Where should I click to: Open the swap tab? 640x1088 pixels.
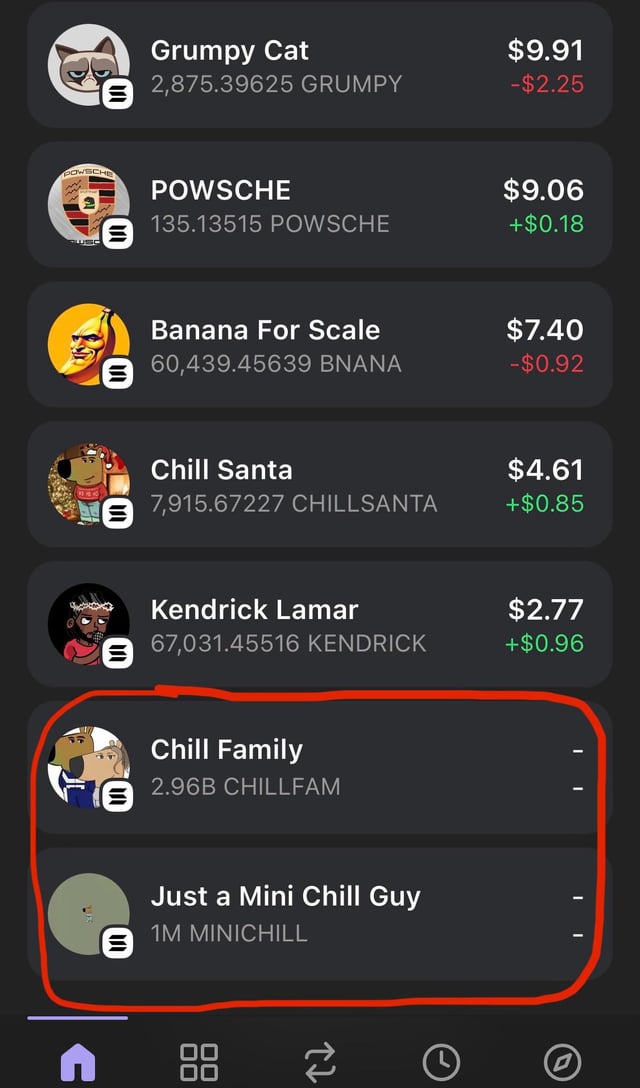[320, 1061]
